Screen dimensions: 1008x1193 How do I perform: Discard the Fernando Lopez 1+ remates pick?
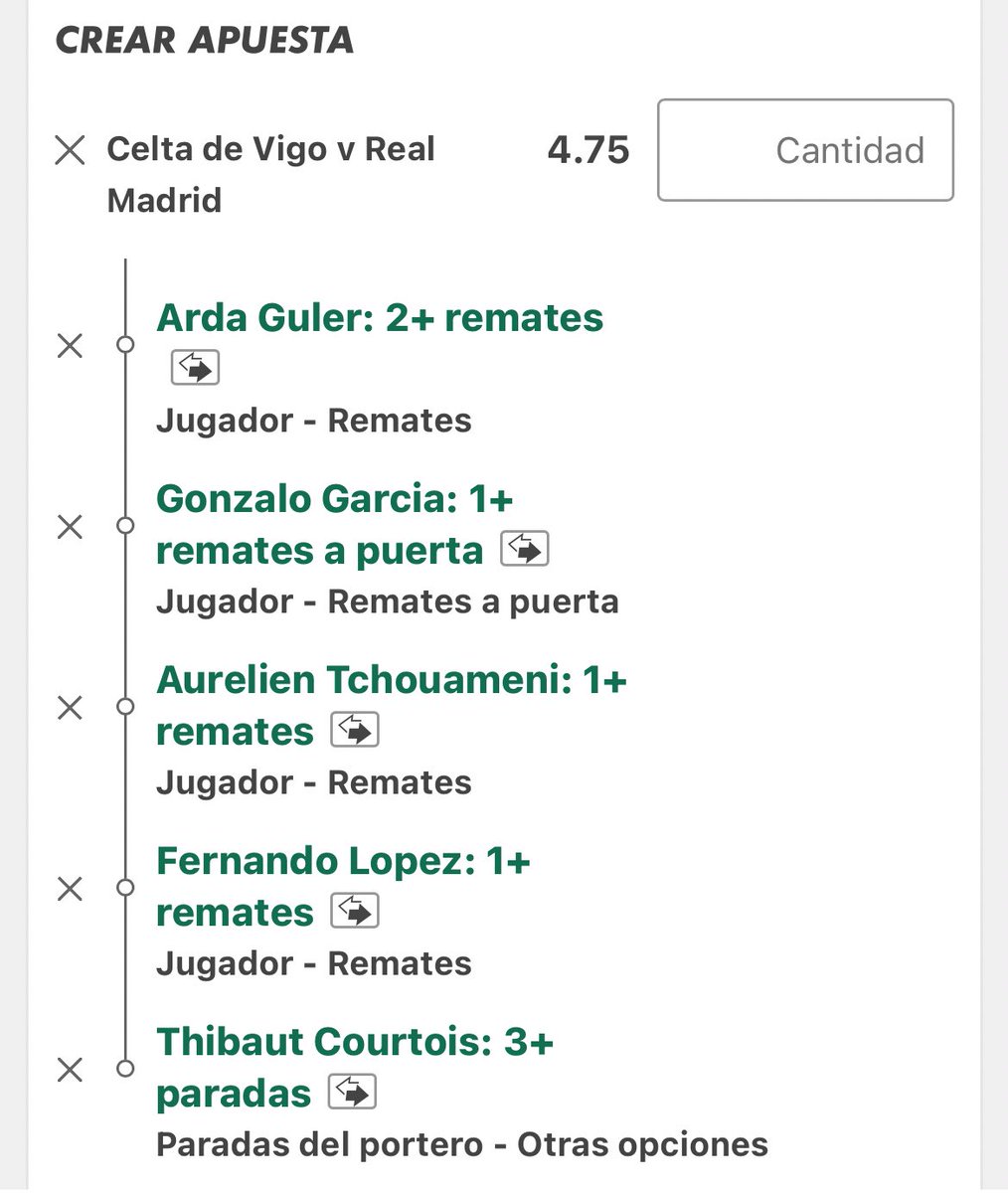70,888
